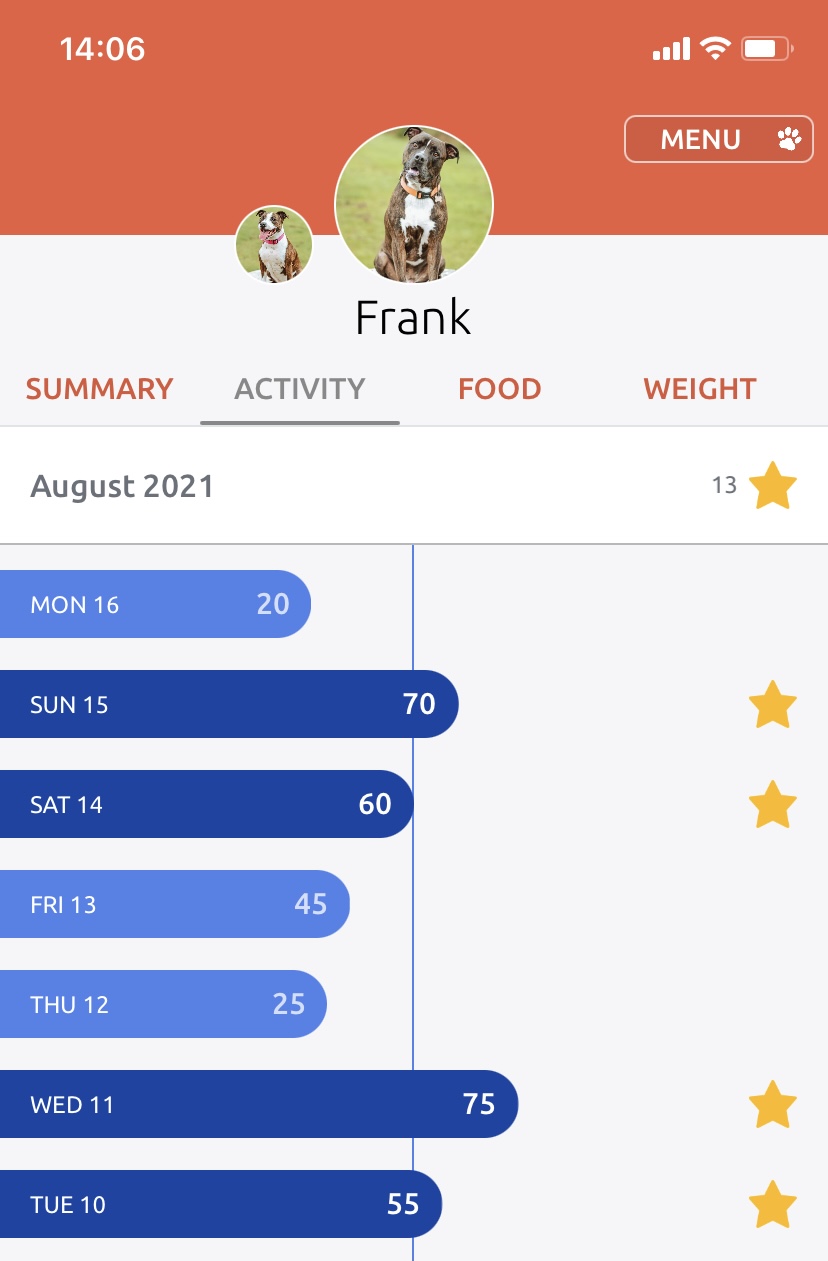Switch to the Summary tab
The width and height of the screenshot is (828, 1261).
point(99,388)
